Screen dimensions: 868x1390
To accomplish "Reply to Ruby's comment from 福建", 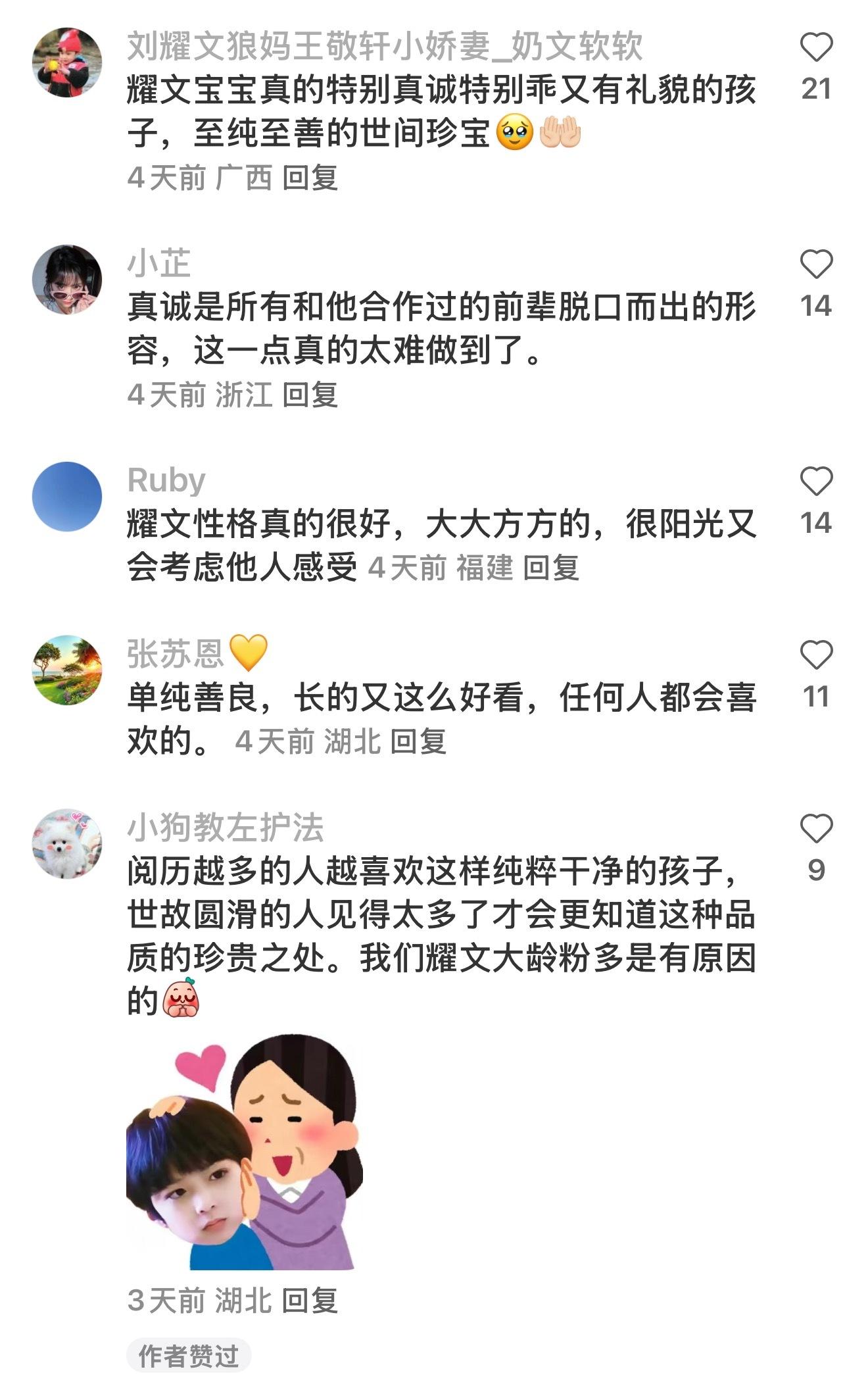I will 550,568.
